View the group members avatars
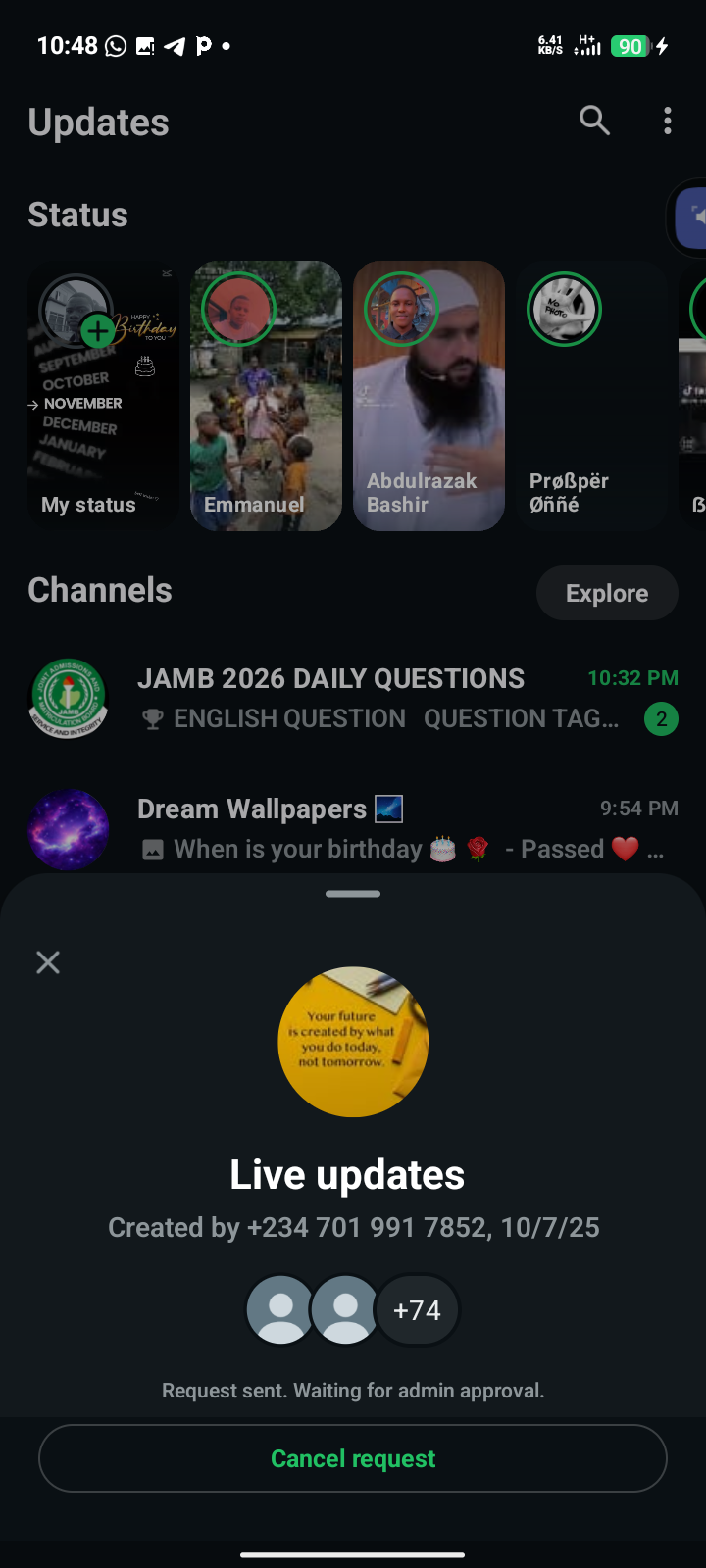 (x=353, y=1310)
